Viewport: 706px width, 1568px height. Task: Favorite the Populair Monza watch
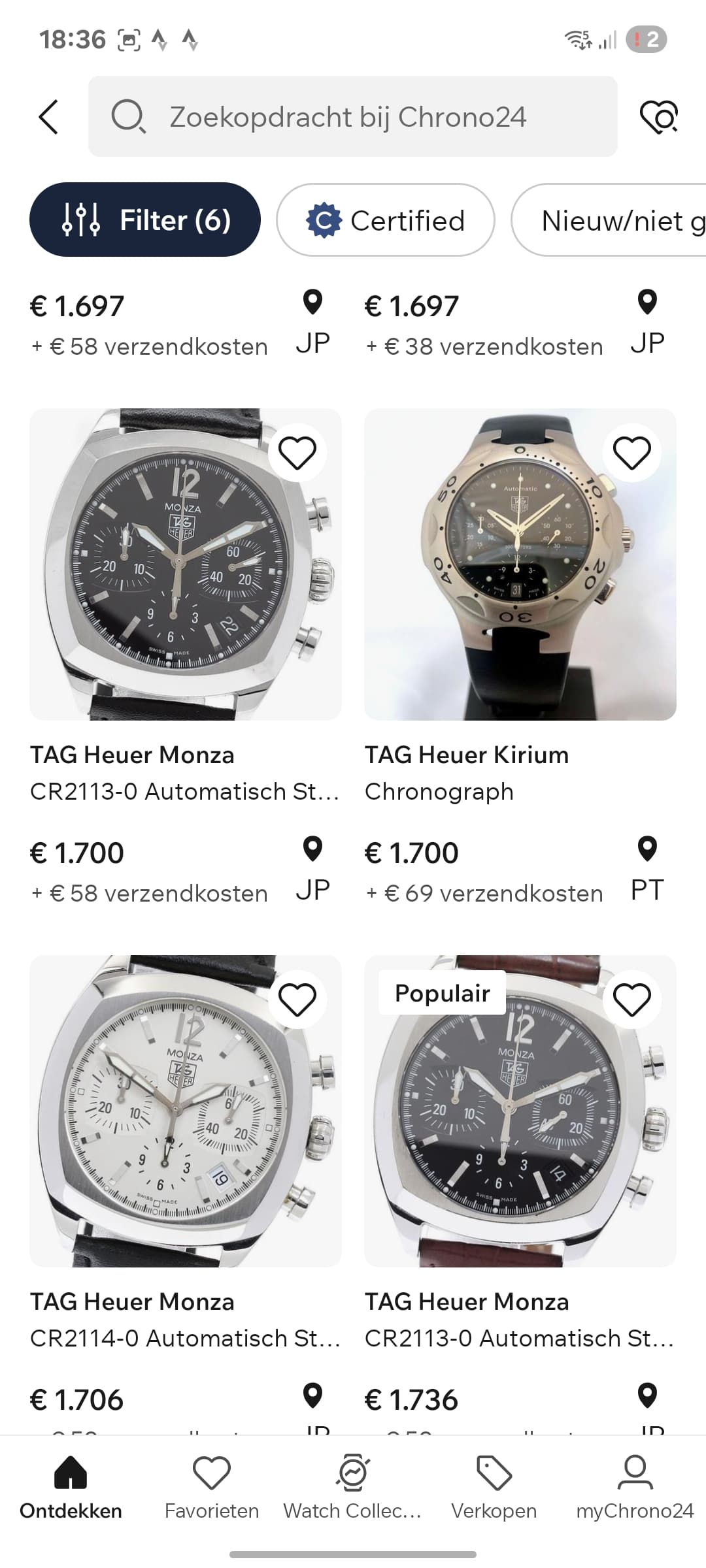tap(631, 1000)
